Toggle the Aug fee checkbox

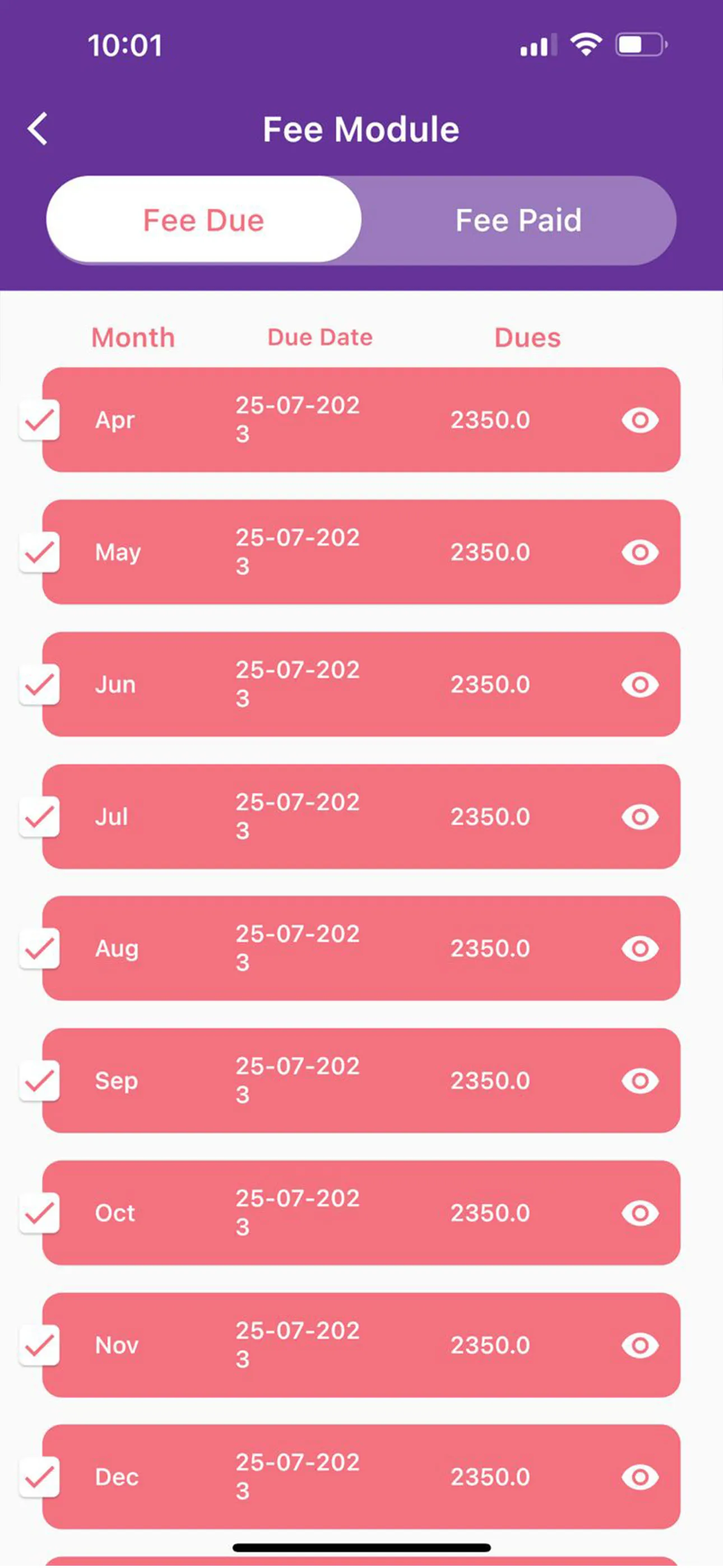point(40,948)
